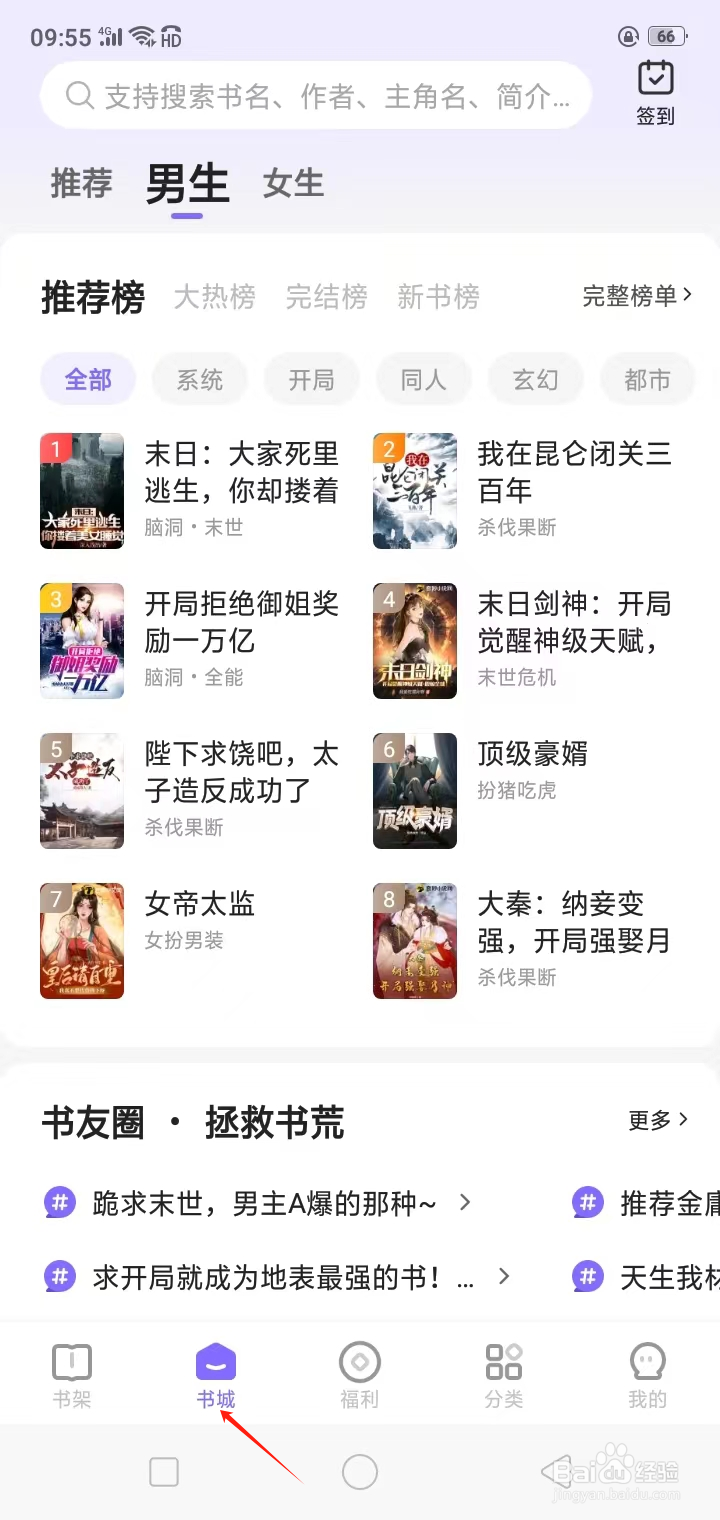Switch to the 推荐 top tab

(81, 184)
